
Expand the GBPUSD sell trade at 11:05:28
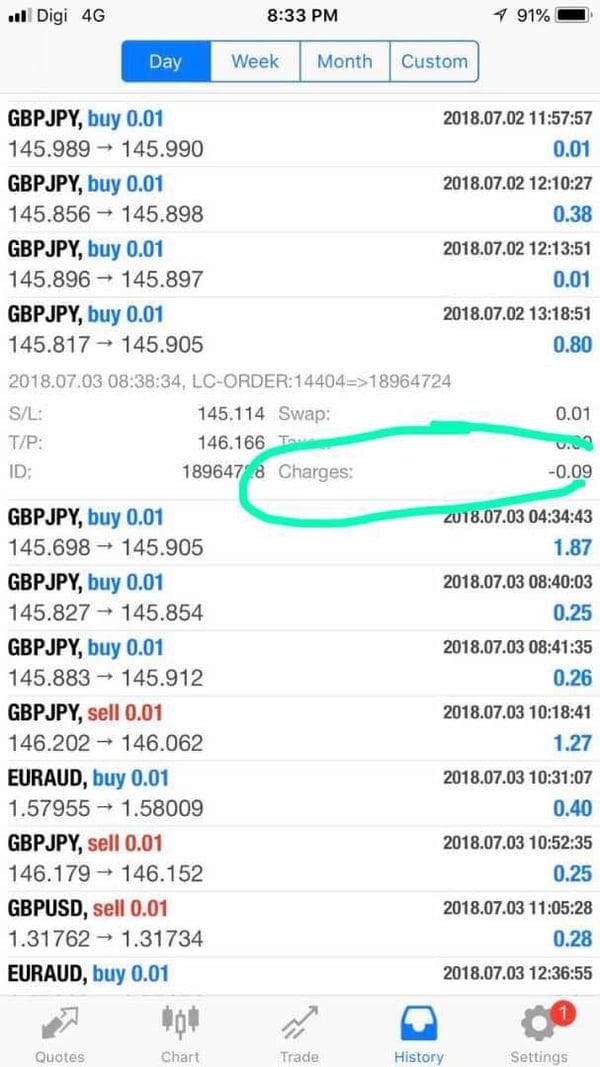click(299, 923)
